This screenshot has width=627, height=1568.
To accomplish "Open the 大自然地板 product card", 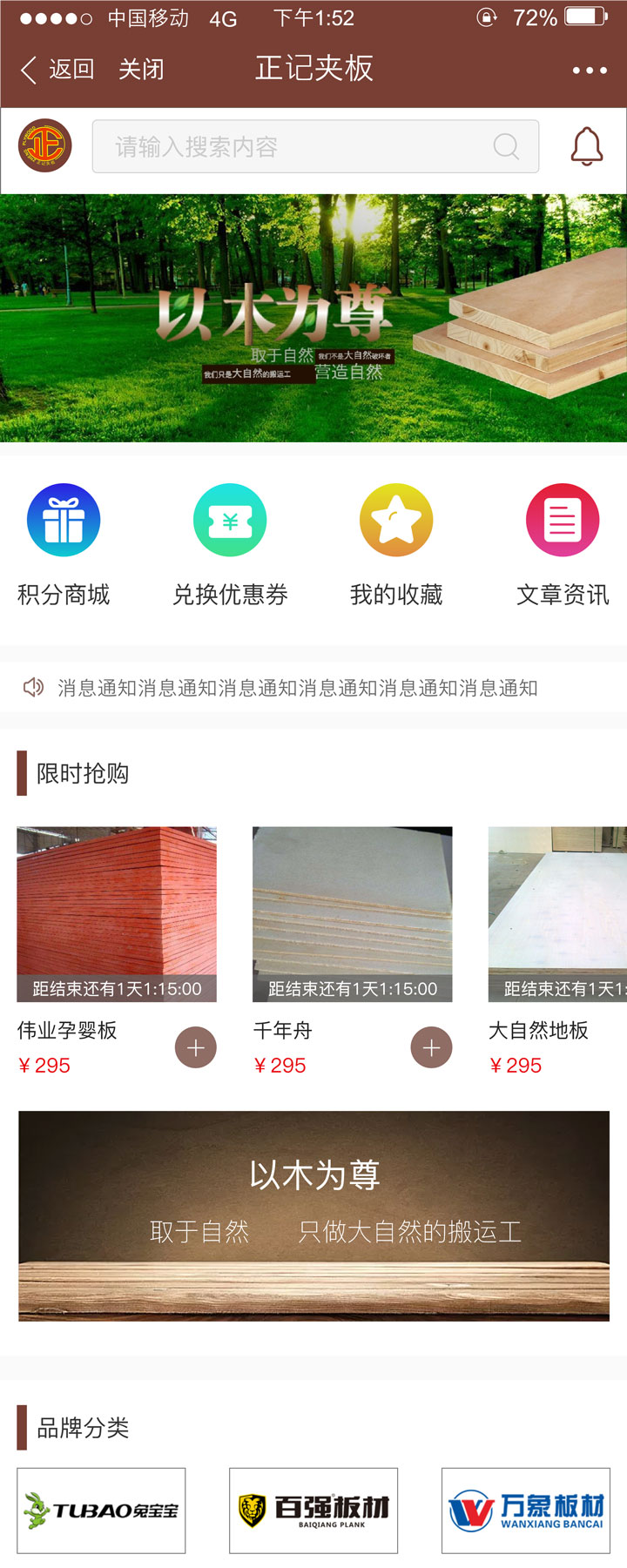I will coord(557,914).
